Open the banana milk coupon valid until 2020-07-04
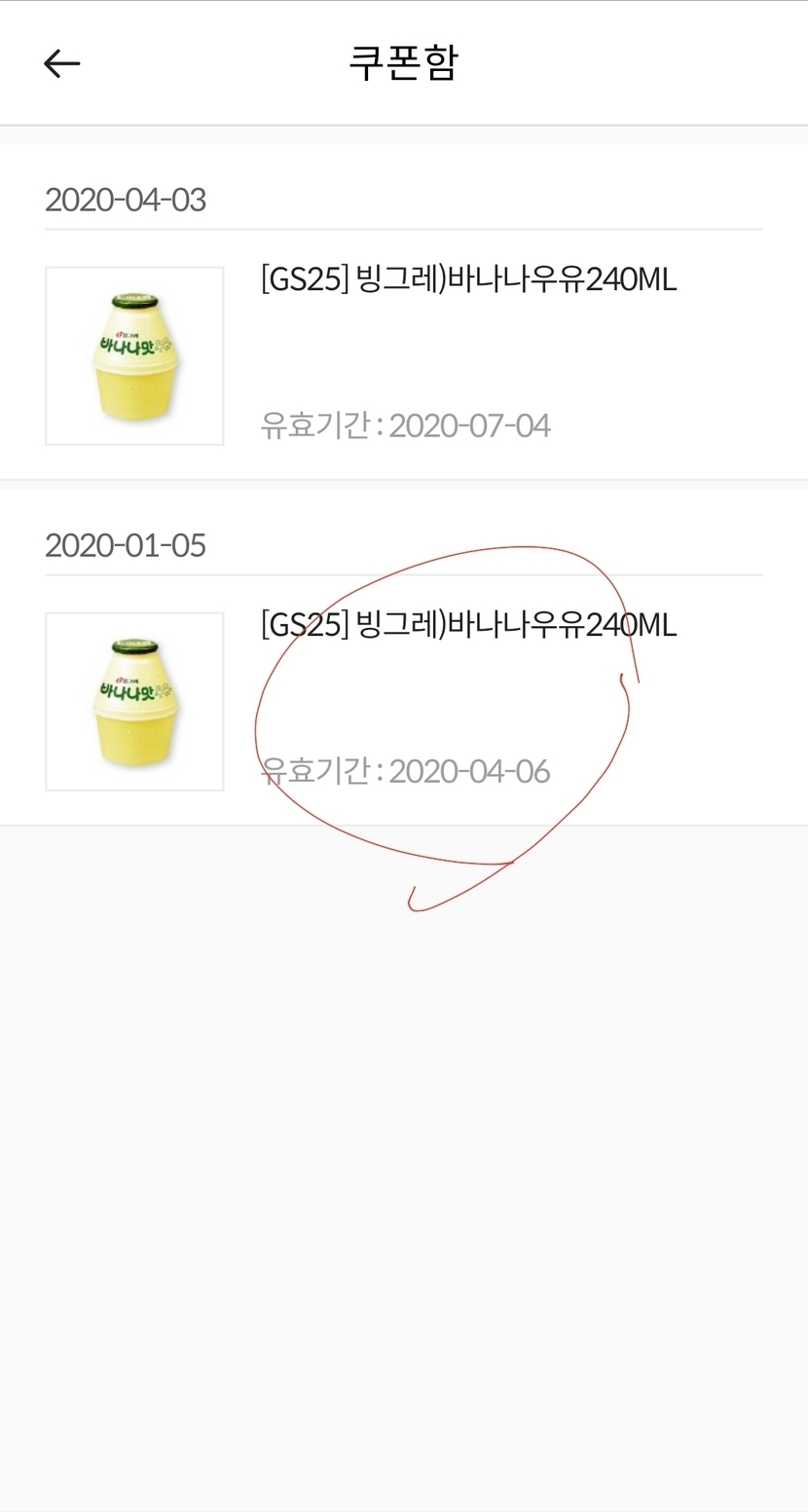The width and height of the screenshot is (808, 1512). click(403, 355)
